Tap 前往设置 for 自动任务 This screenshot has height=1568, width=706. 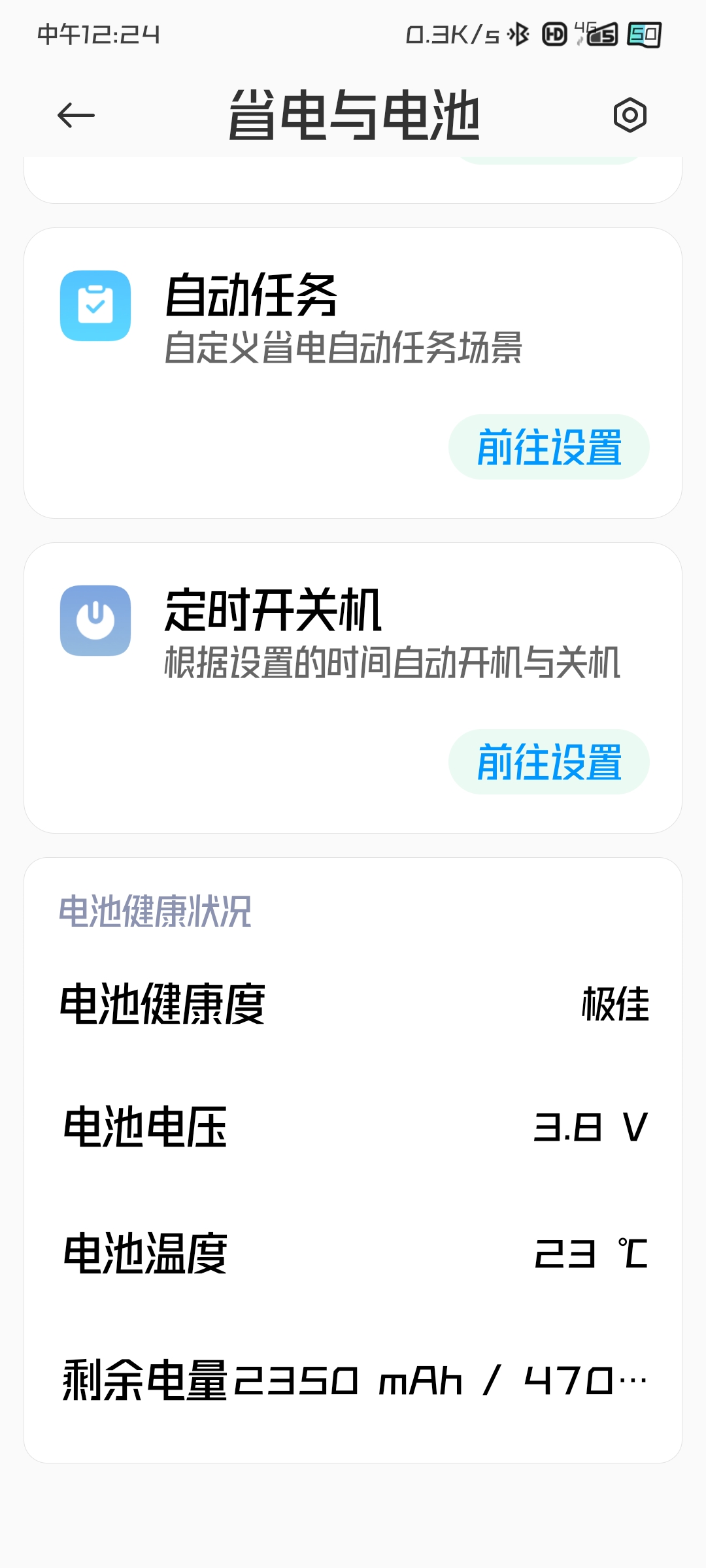[x=548, y=448]
